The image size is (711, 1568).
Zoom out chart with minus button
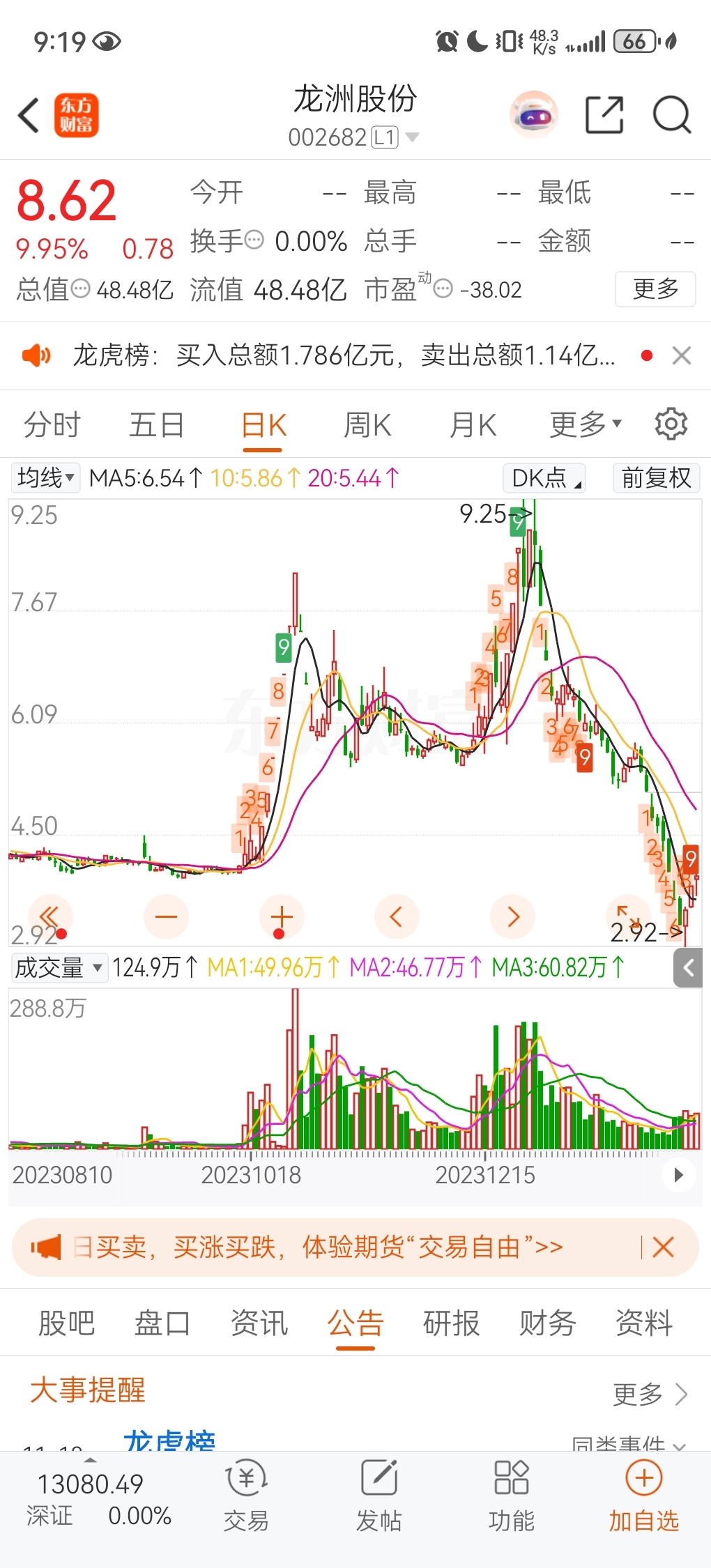pos(166,916)
